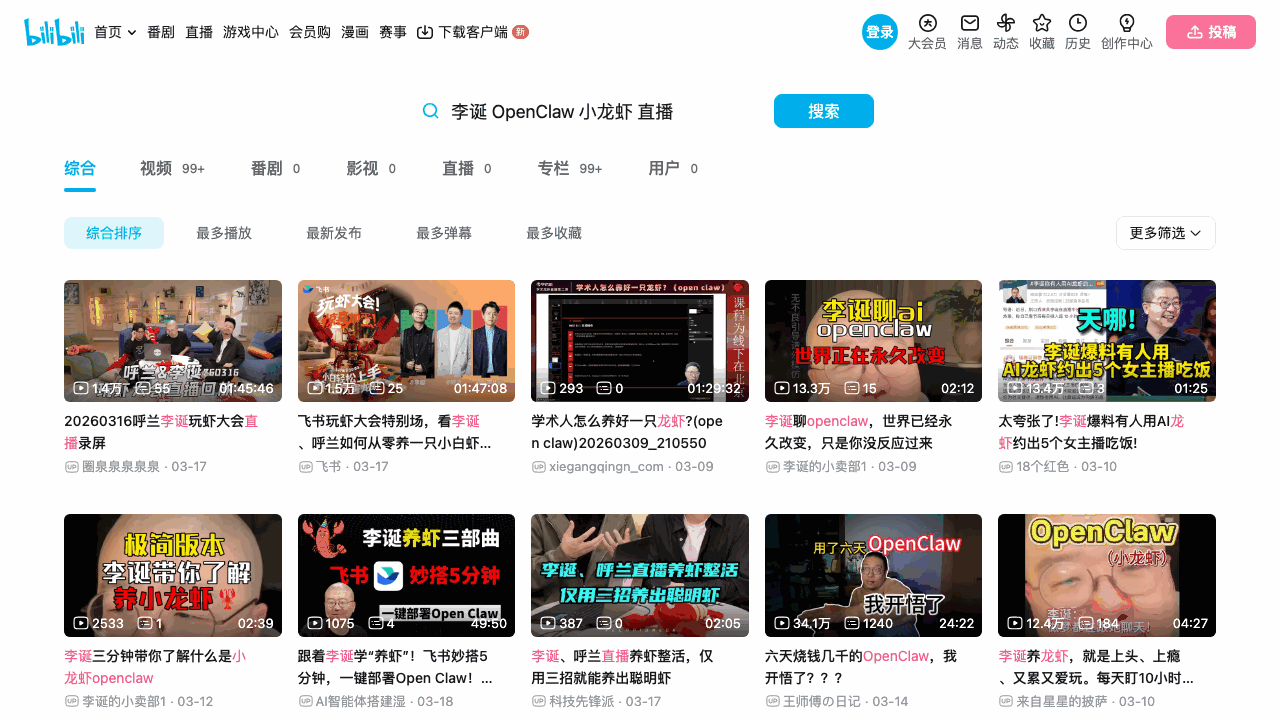Sort results by 最多收藏
Viewport: 1280px width, 720px height.
[554, 233]
